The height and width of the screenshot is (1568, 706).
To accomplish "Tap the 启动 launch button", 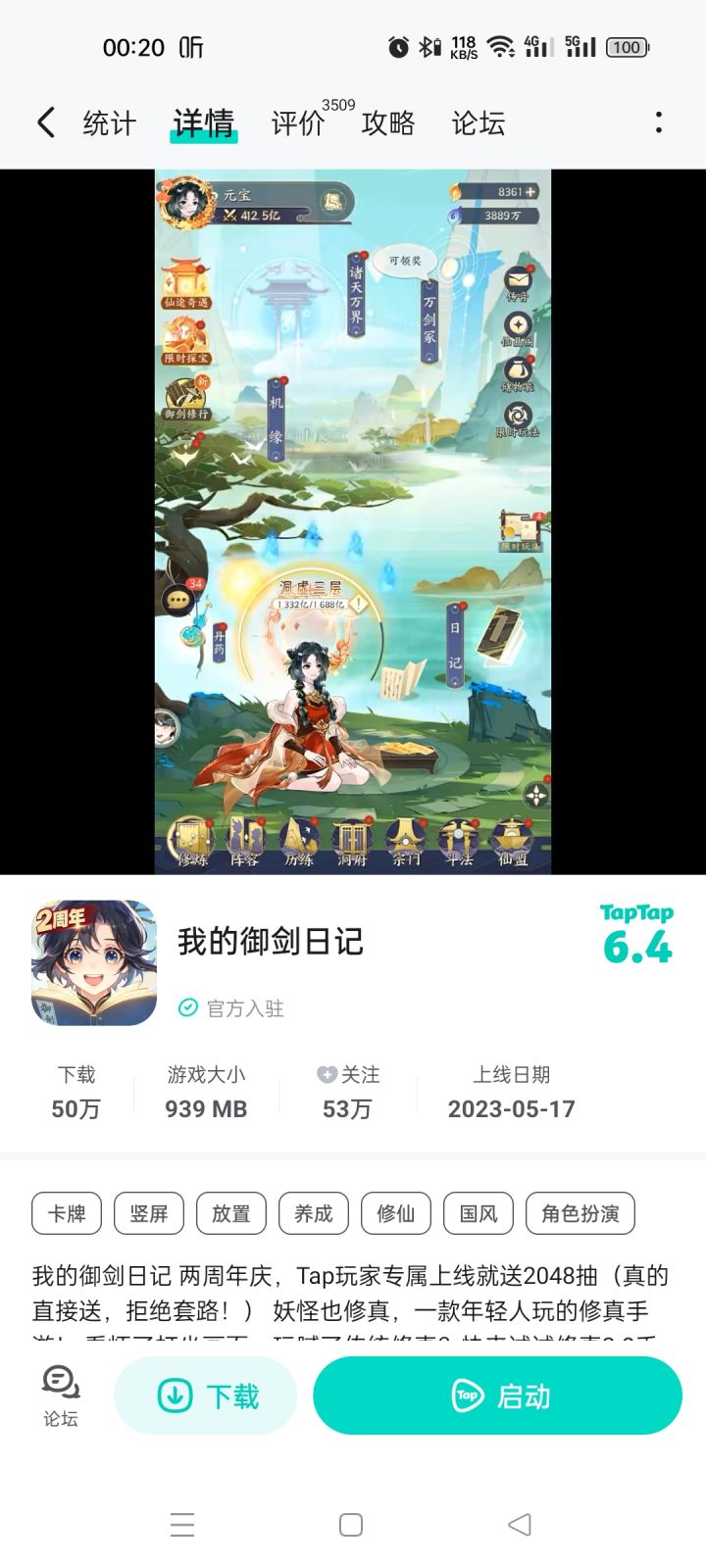I will click(x=497, y=1396).
